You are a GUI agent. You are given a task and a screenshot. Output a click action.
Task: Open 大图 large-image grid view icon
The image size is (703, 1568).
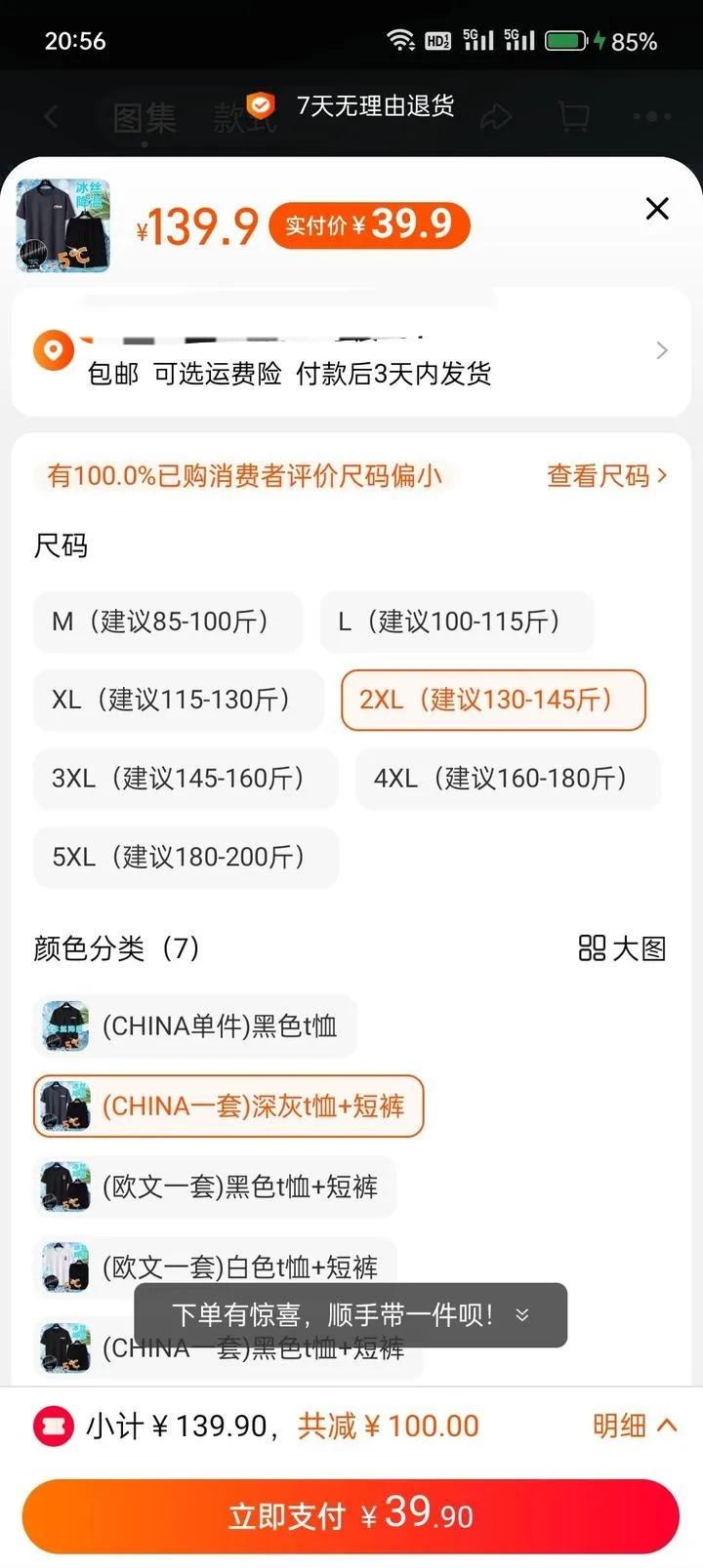tap(622, 947)
